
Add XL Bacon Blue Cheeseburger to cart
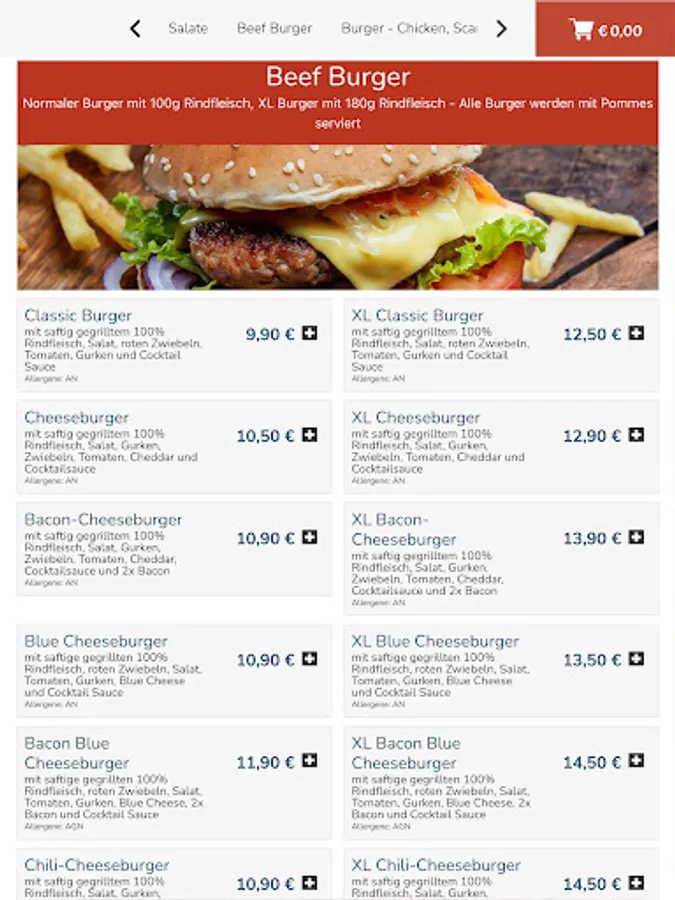(636, 761)
